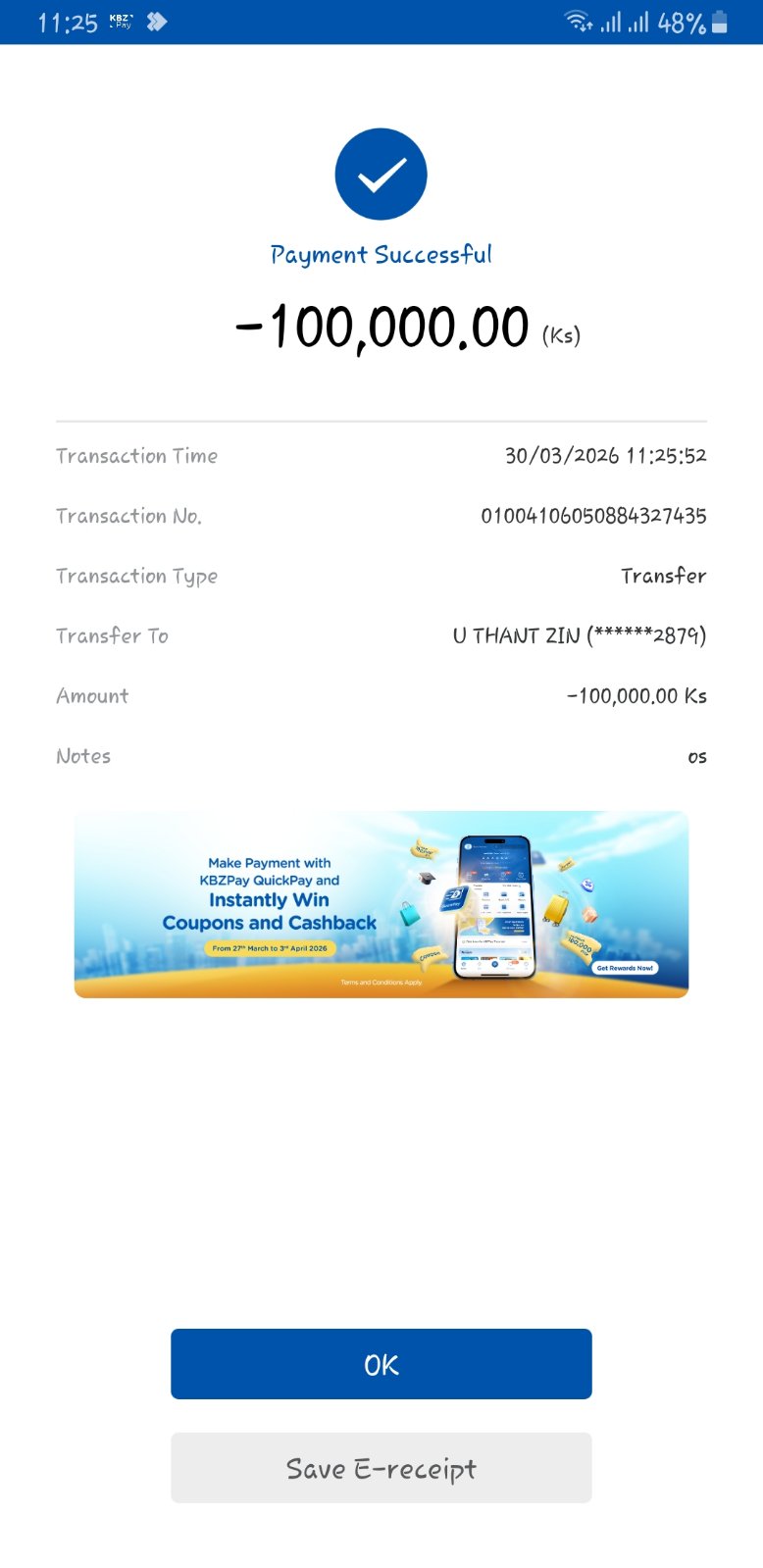Save the E-receipt

(x=381, y=1468)
